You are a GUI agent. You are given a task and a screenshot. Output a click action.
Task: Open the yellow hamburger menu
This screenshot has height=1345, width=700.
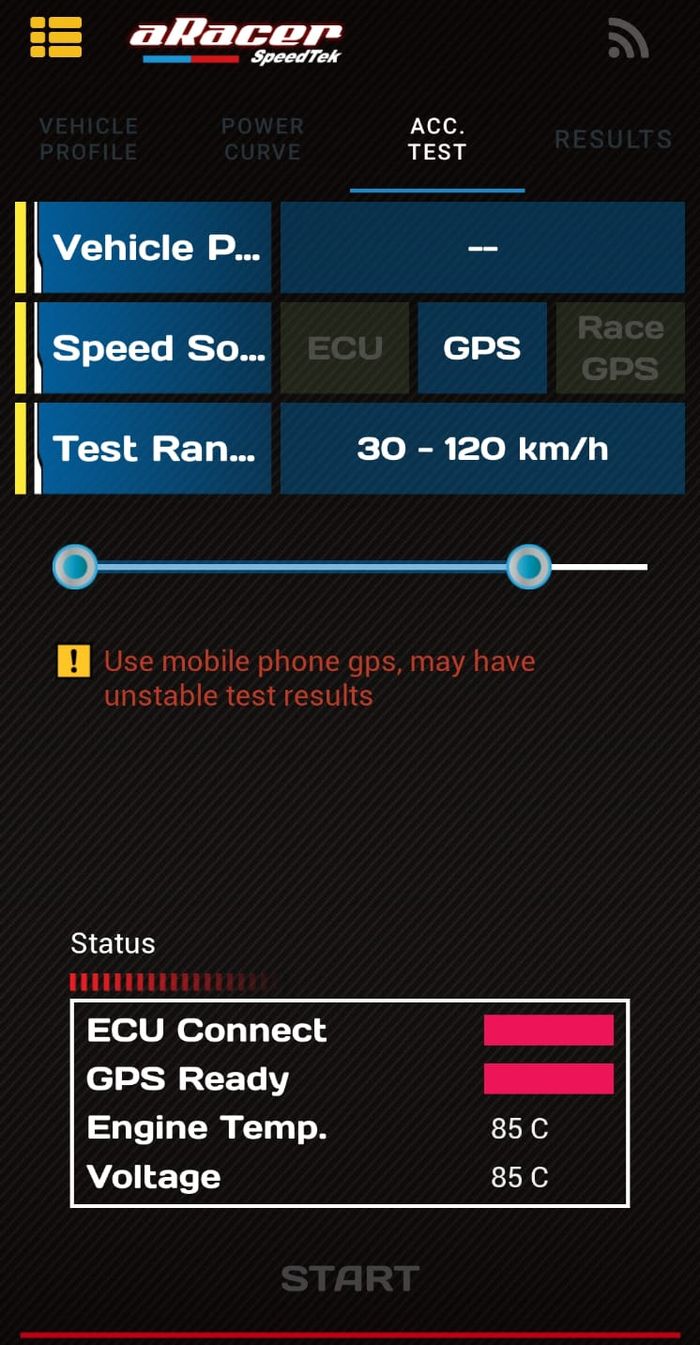pyautogui.click(x=56, y=38)
